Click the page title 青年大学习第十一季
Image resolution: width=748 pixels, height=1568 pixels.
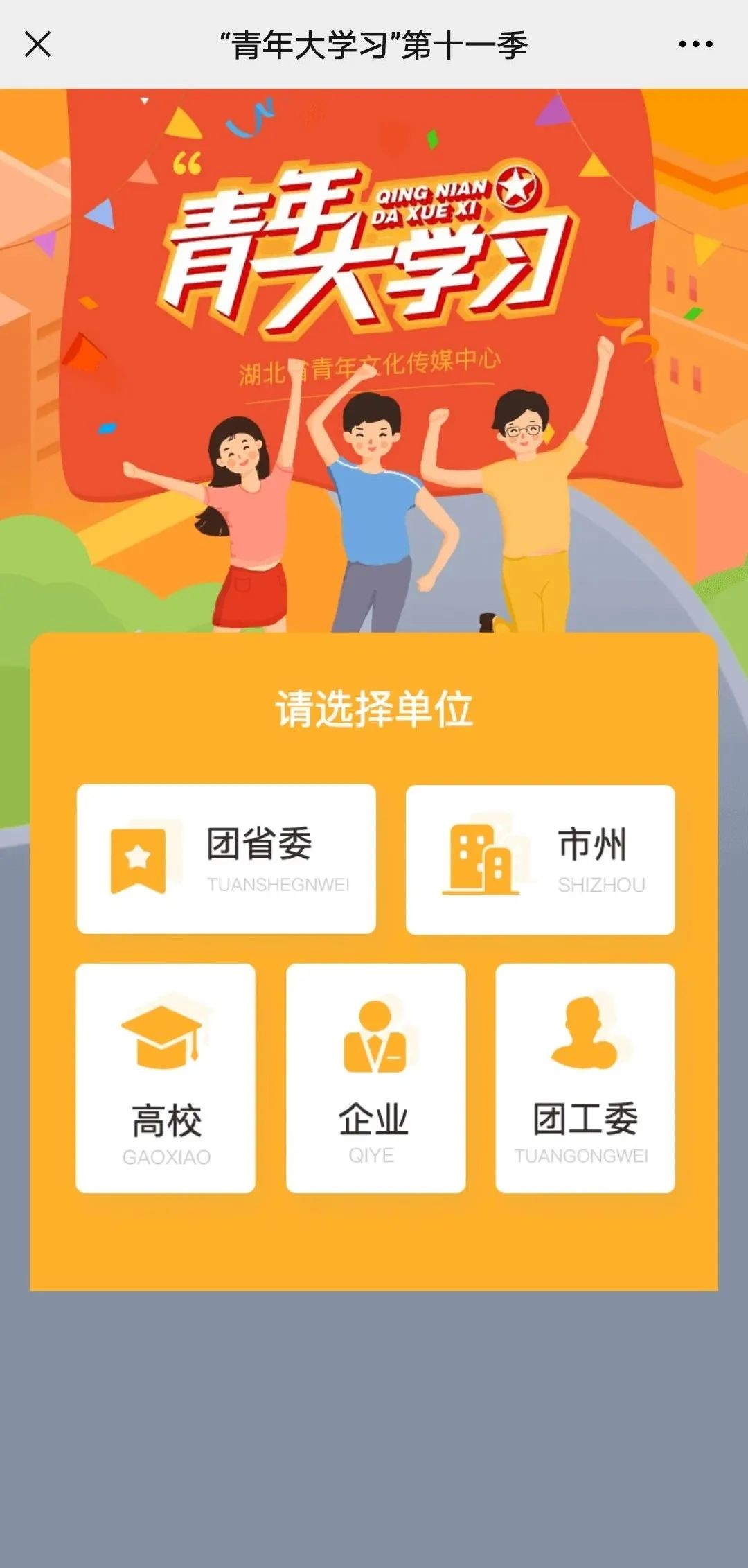[374, 45]
